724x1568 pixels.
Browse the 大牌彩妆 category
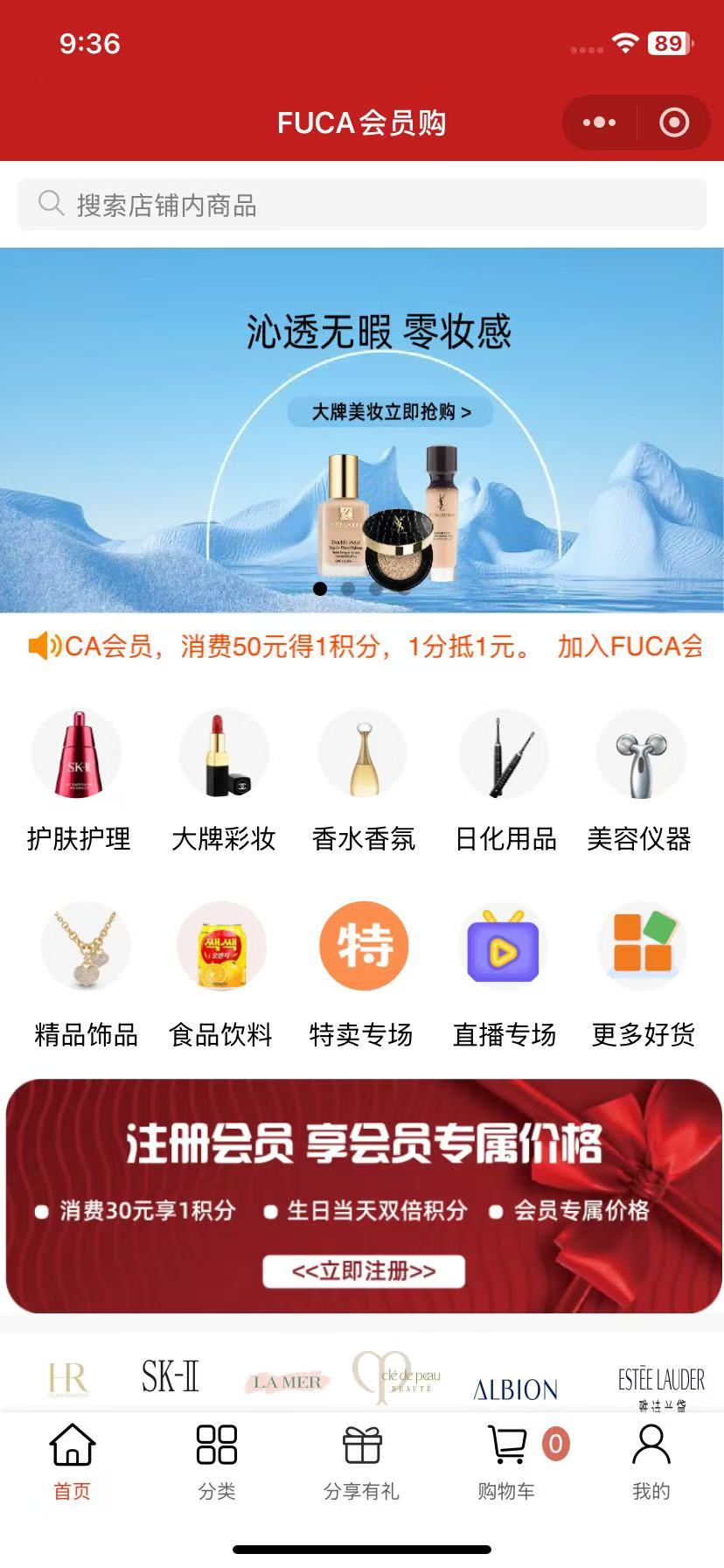(223, 779)
